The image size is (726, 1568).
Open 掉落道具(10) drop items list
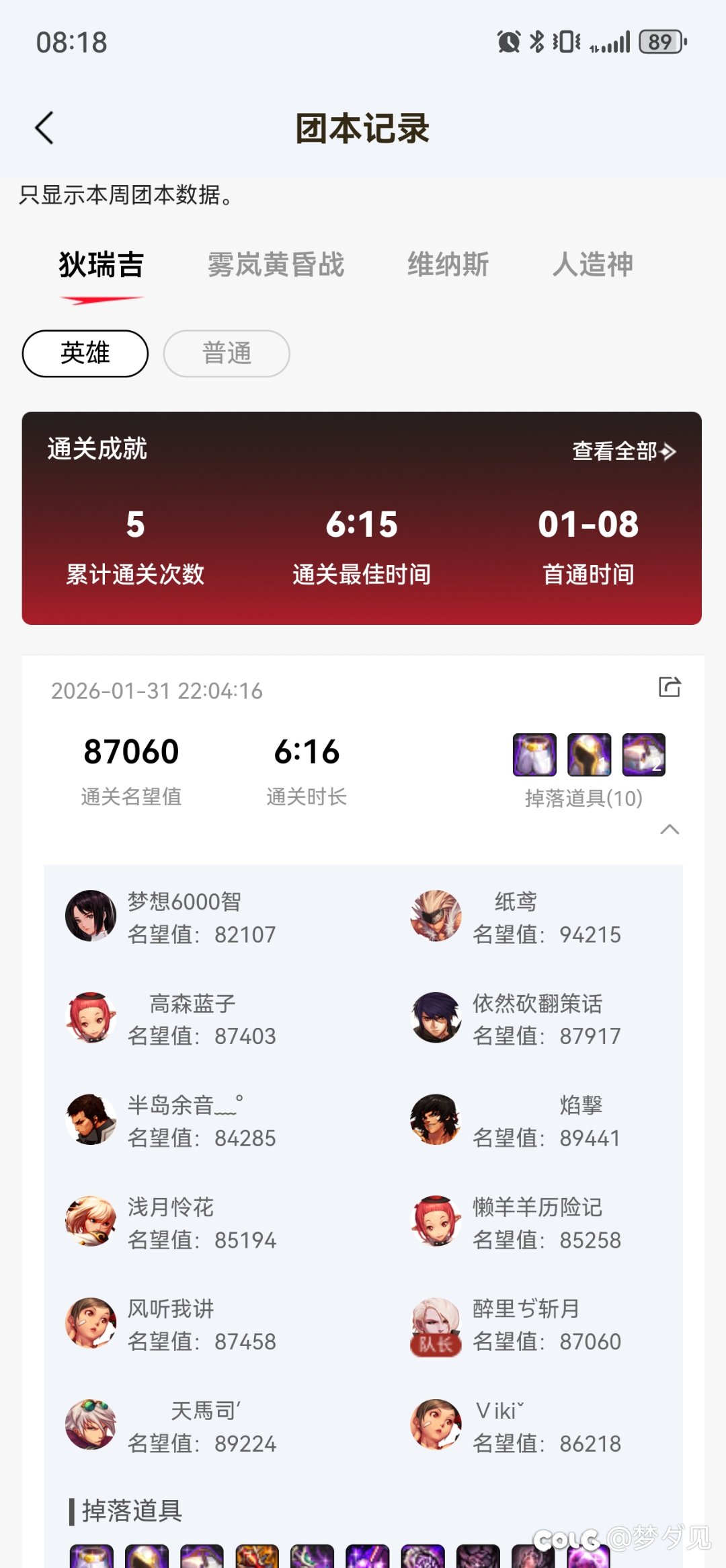[x=582, y=798]
